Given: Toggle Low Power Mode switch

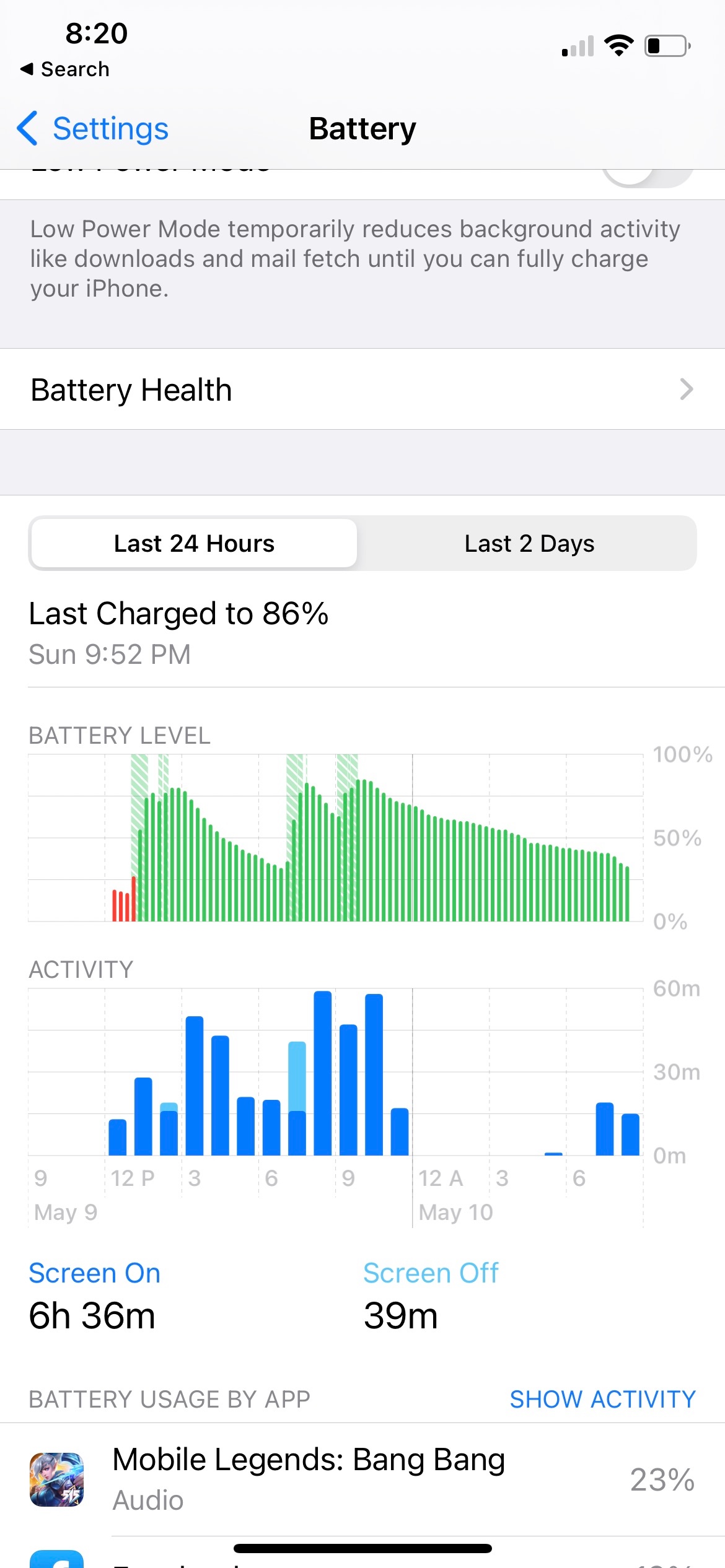Looking at the screenshot, I should (647, 177).
